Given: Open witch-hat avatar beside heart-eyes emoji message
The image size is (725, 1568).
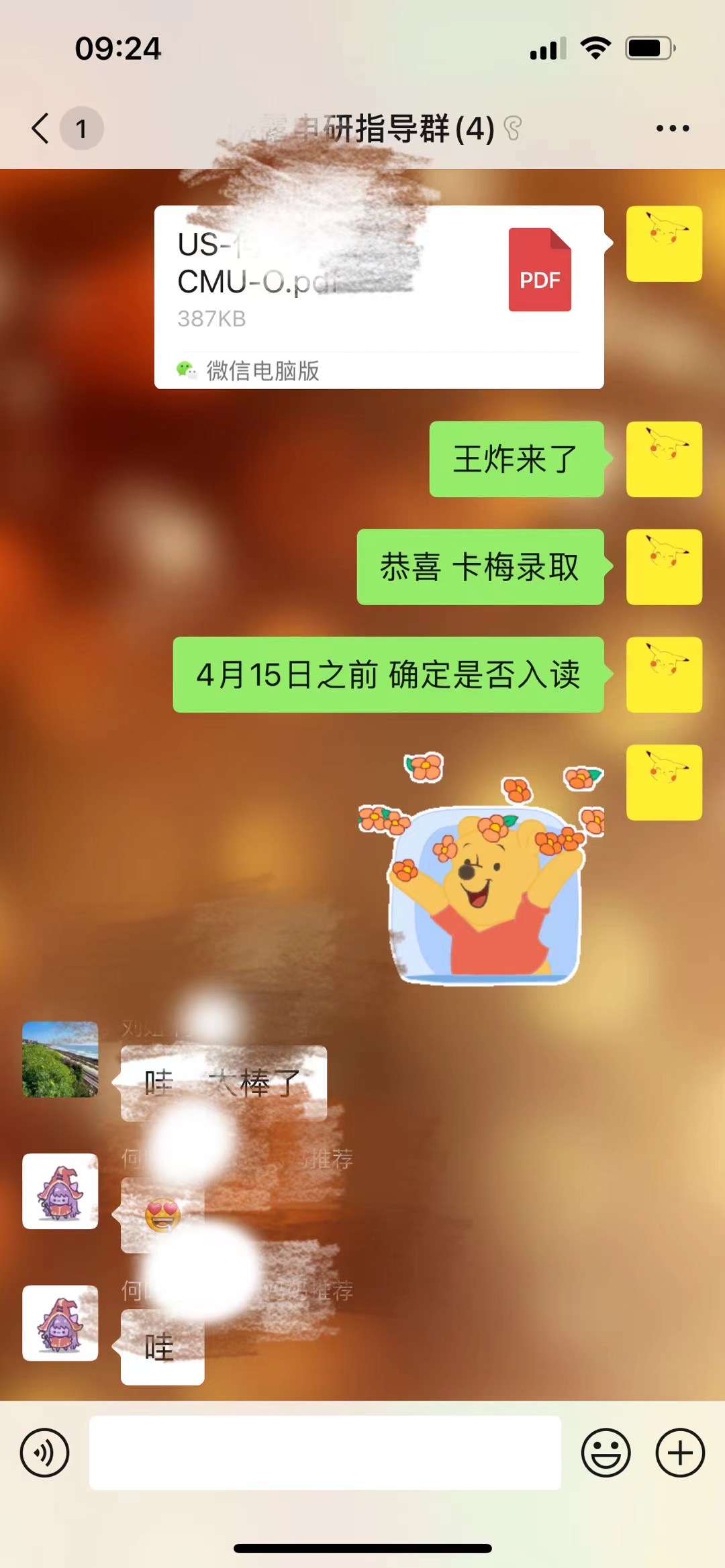Looking at the screenshot, I should click(60, 1191).
